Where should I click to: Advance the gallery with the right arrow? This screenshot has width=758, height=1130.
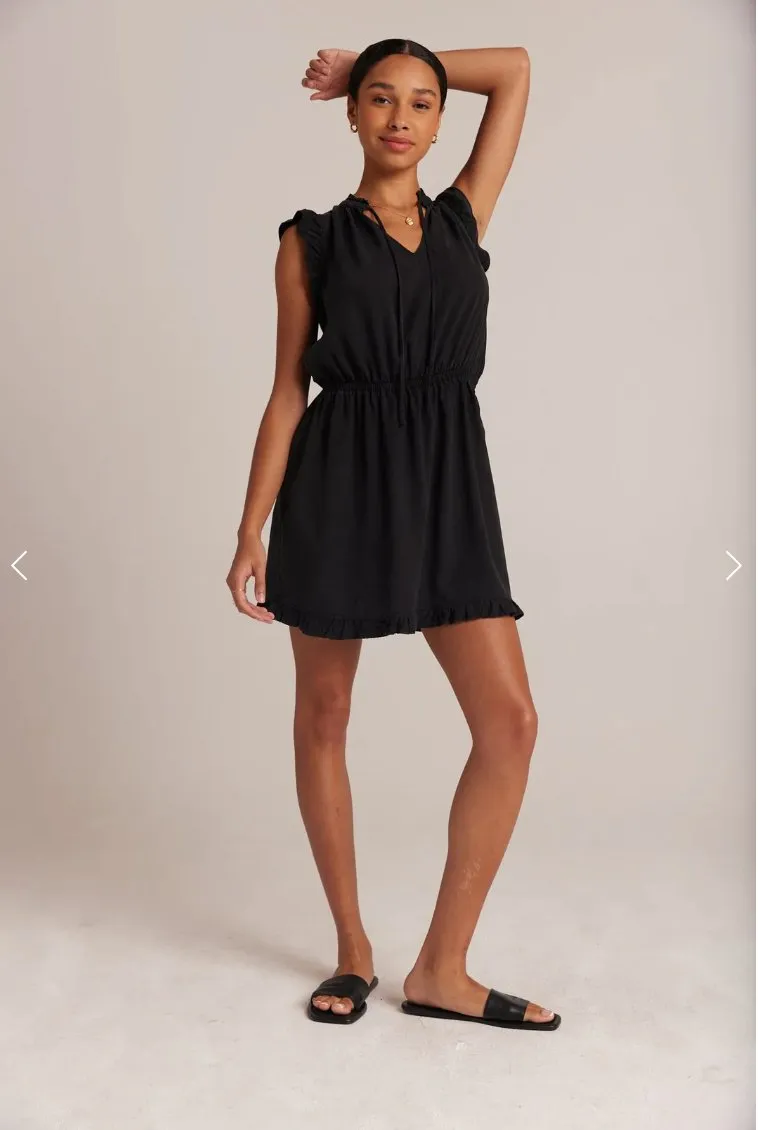(x=733, y=565)
